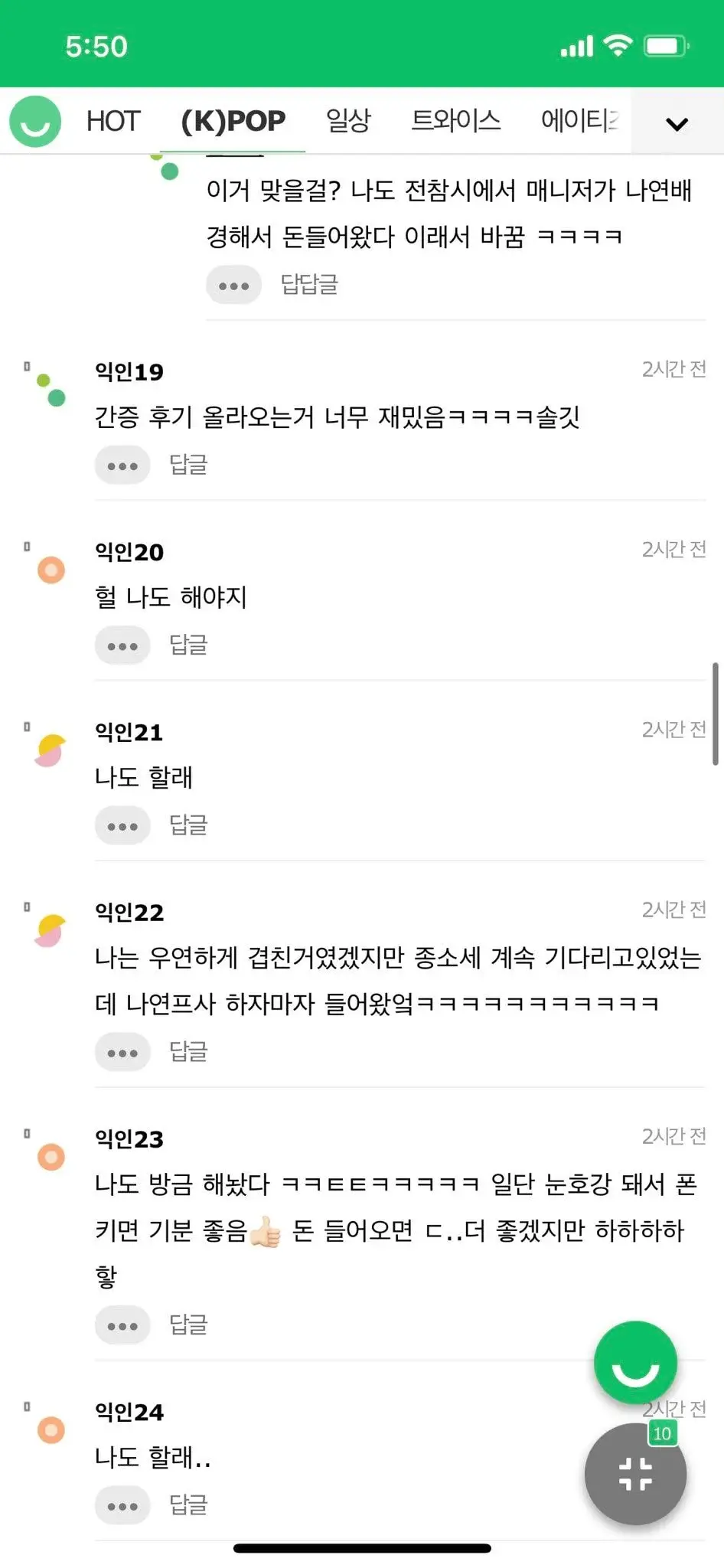This screenshot has height=1568, width=724.
Task: Reply to 익인21 using 답글 button
Action: [x=188, y=825]
